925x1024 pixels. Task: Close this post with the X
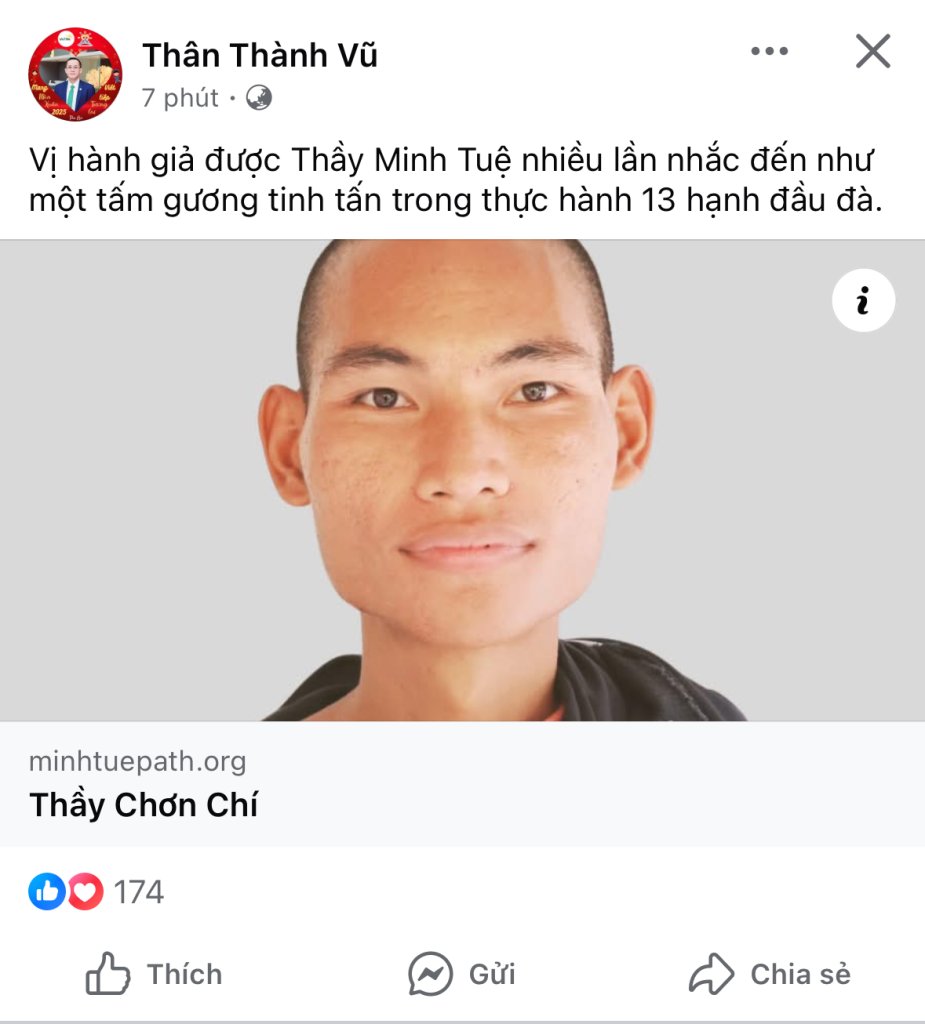[872, 51]
